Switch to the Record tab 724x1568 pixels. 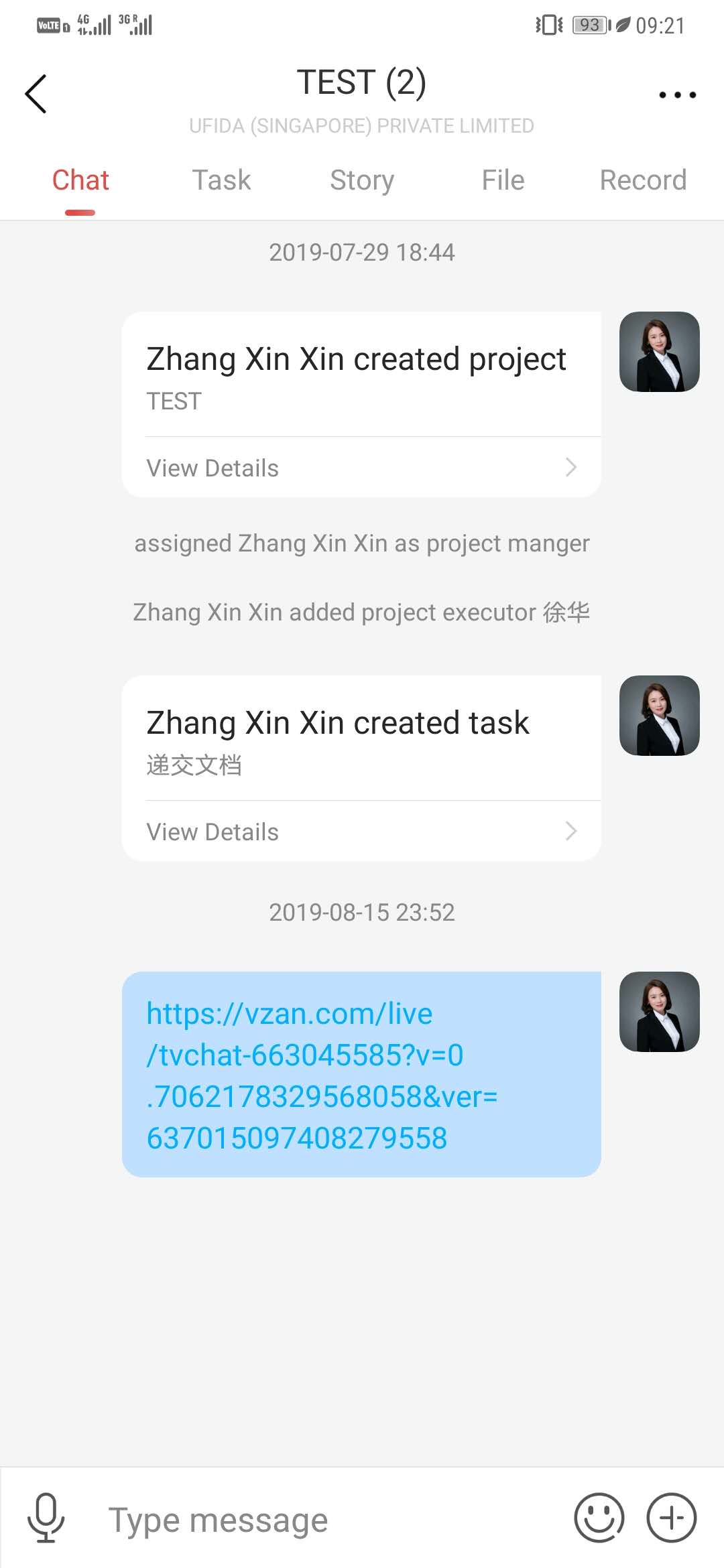643,180
